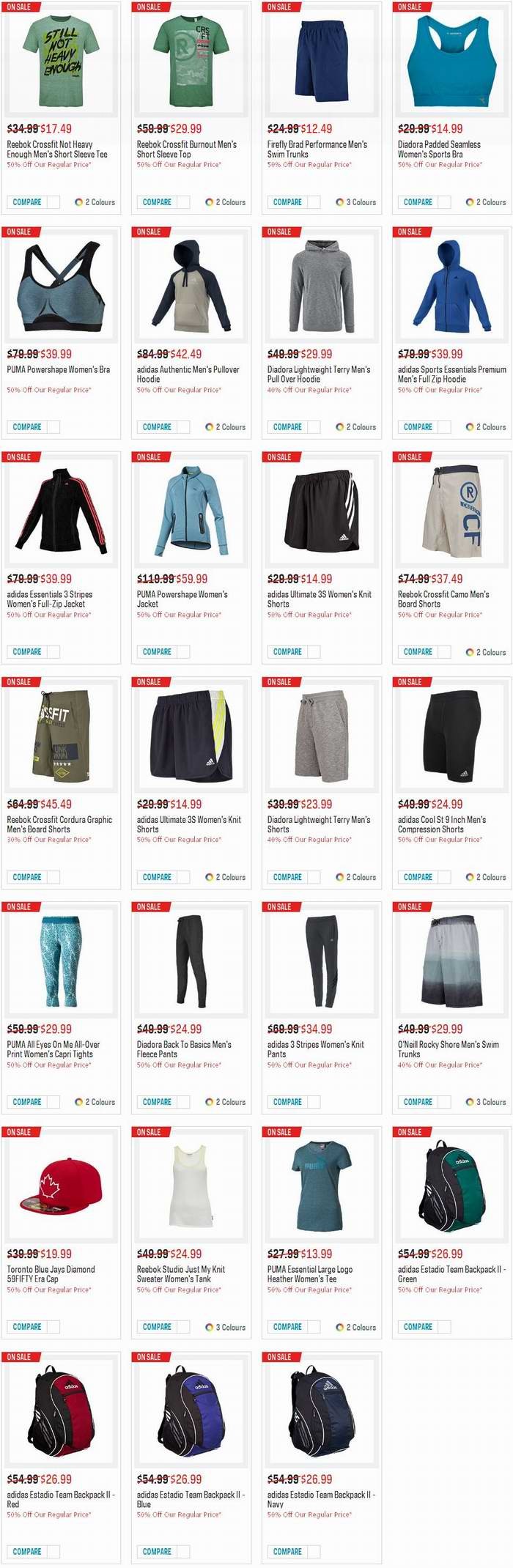The image size is (513, 1568).
Task: View colours for Diadora Padded Seamless Bra
Action: (x=486, y=202)
